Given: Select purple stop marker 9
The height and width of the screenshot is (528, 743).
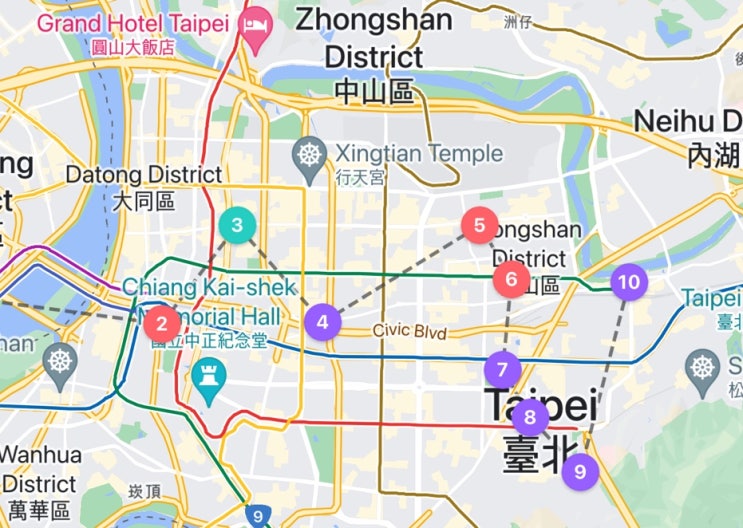Looking at the screenshot, I should pyautogui.click(x=580, y=472).
